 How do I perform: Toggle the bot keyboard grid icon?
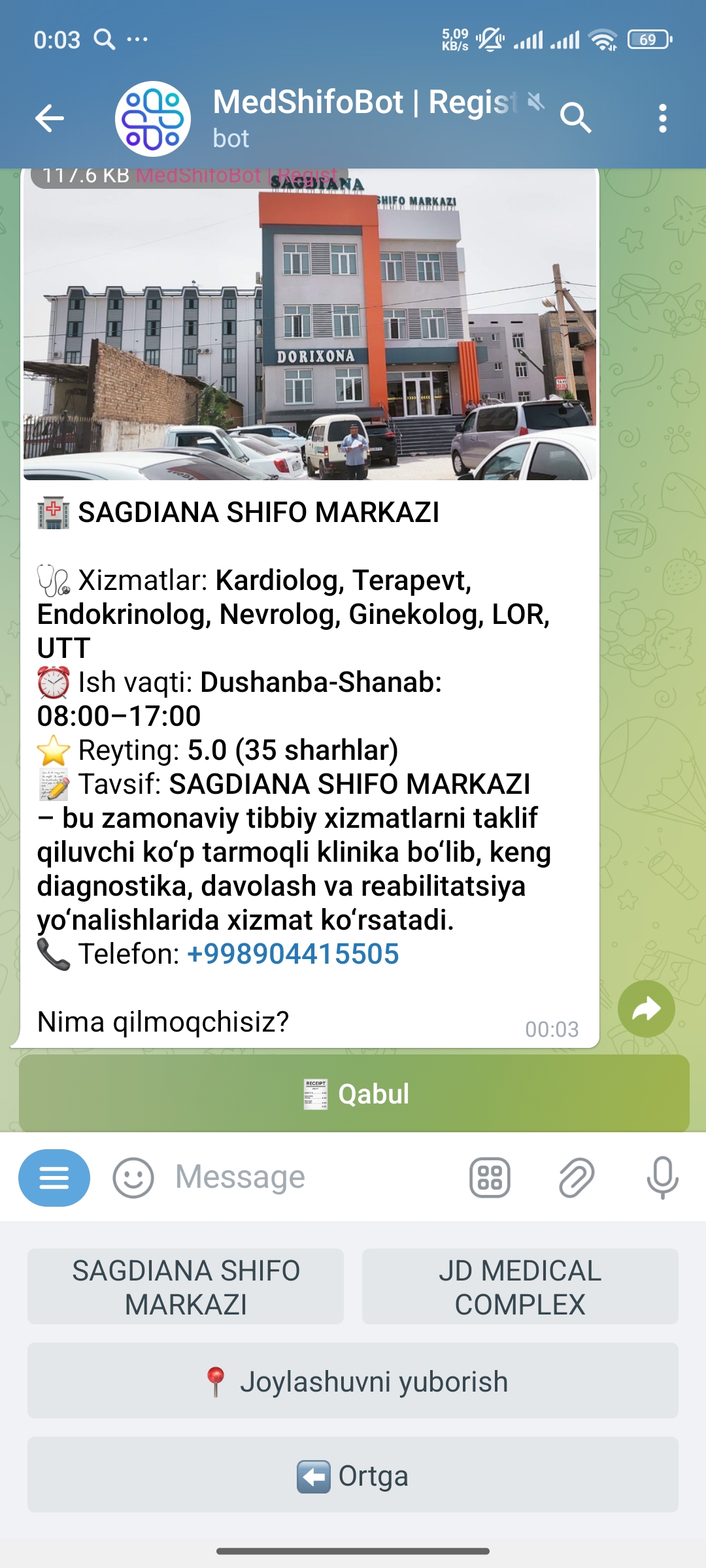490,1178
